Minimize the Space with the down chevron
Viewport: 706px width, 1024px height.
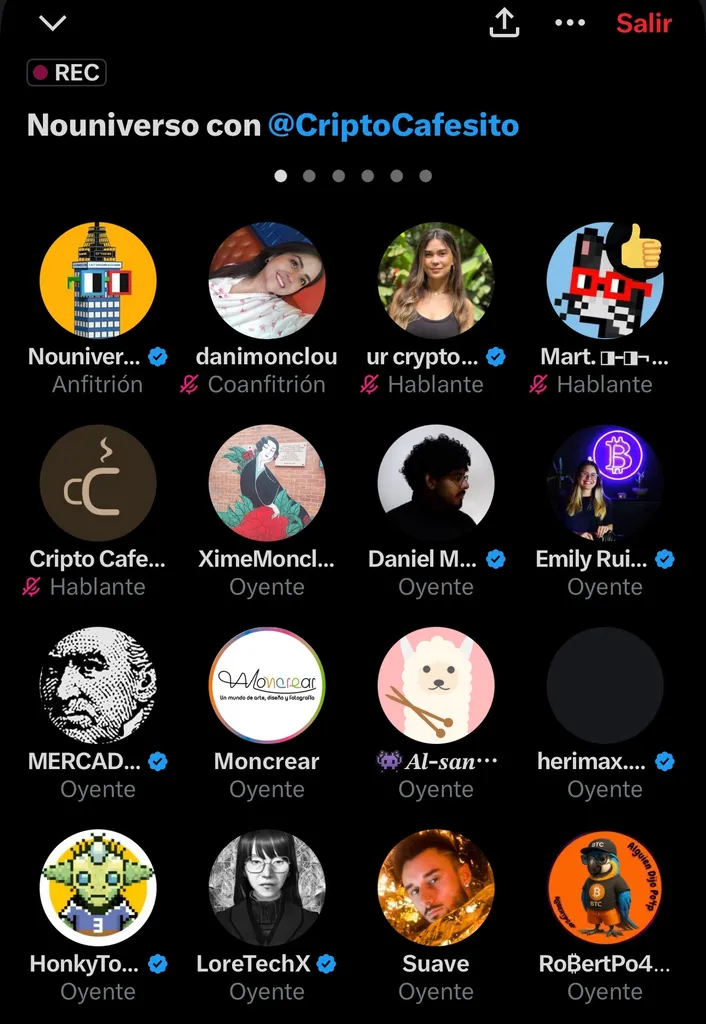[x=52, y=23]
